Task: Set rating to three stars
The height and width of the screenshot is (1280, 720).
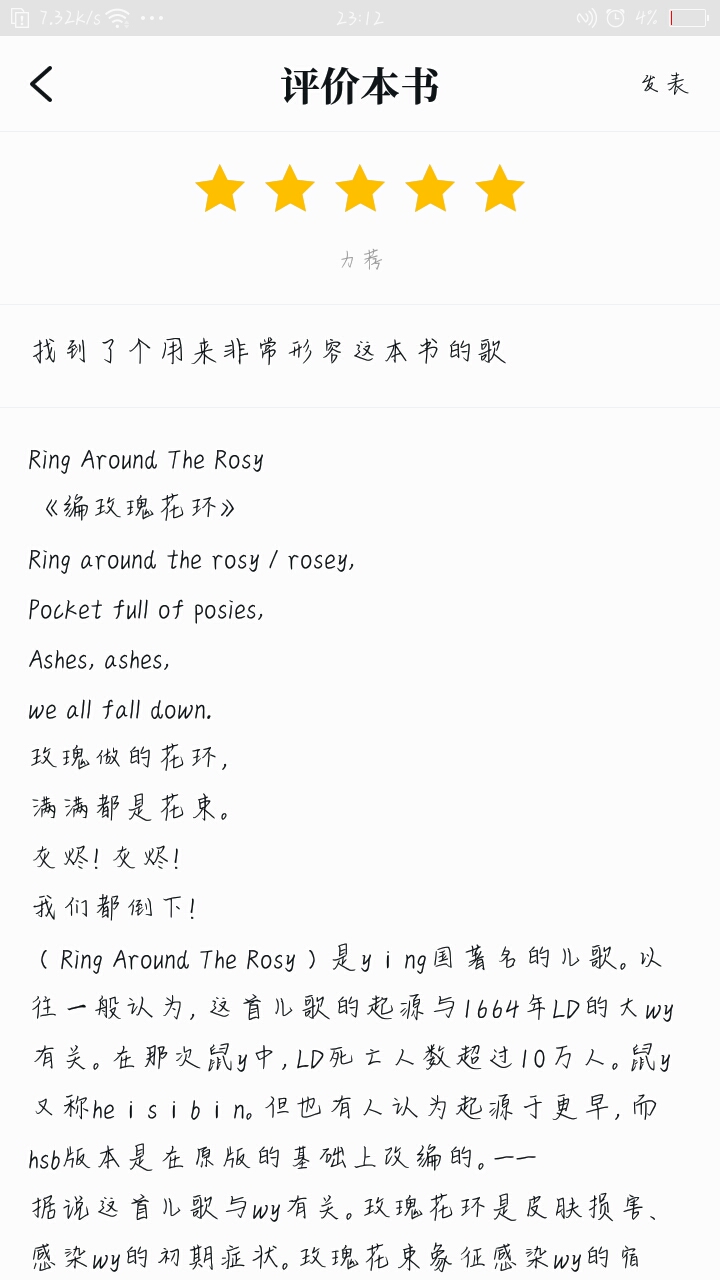Action: pos(360,189)
